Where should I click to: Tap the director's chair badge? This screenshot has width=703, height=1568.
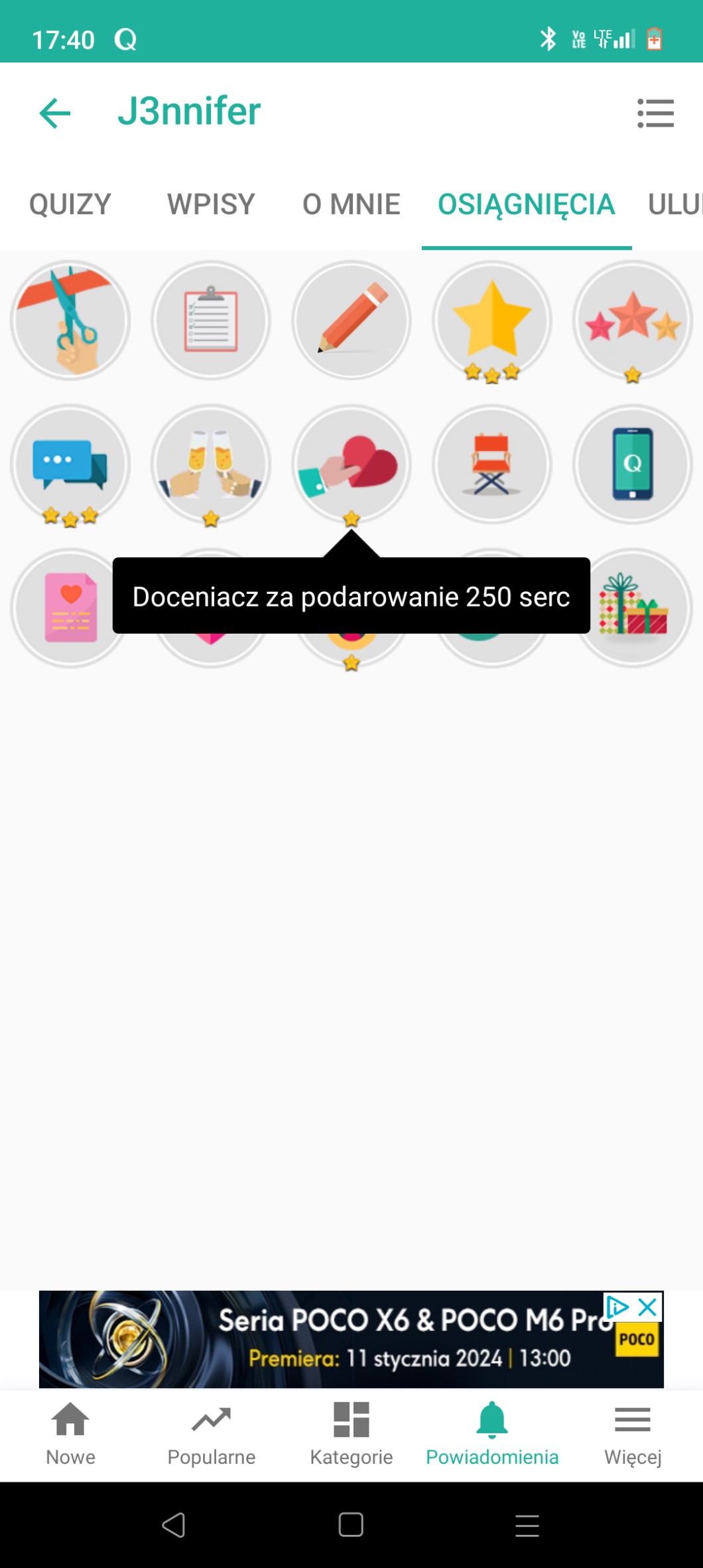point(492,464)
